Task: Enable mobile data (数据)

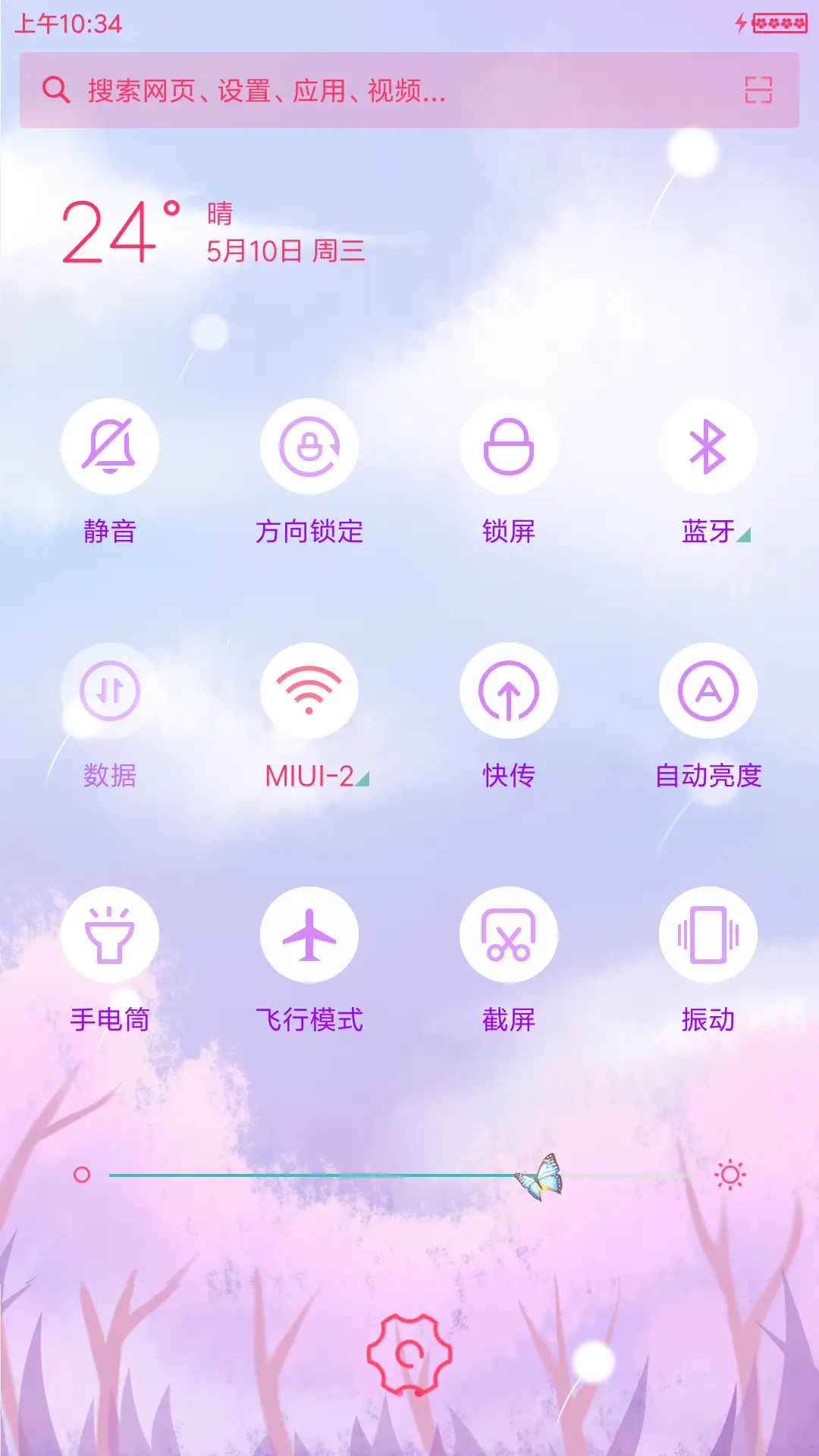Action: [x=111, y=691]
